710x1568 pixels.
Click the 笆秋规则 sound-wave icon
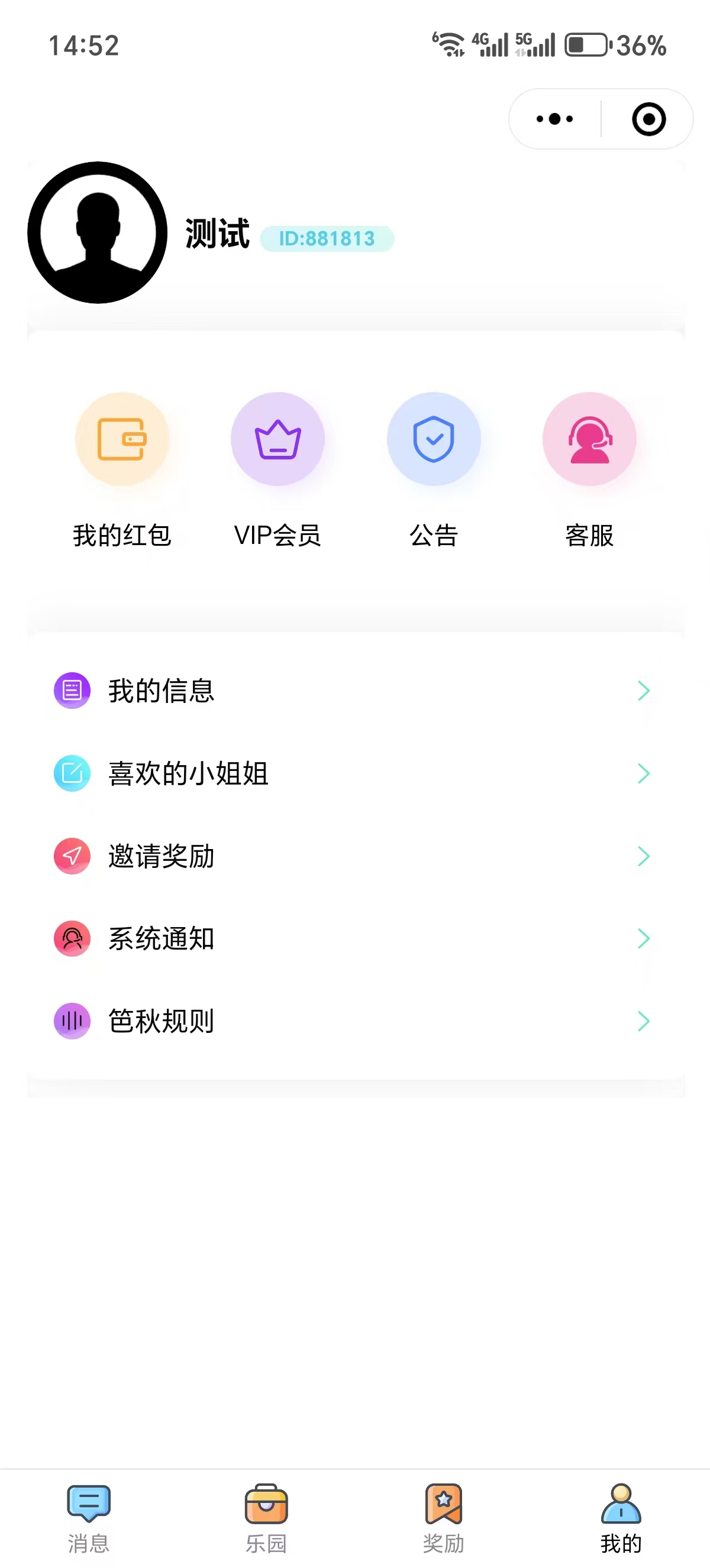click(x=72, y=1022)
